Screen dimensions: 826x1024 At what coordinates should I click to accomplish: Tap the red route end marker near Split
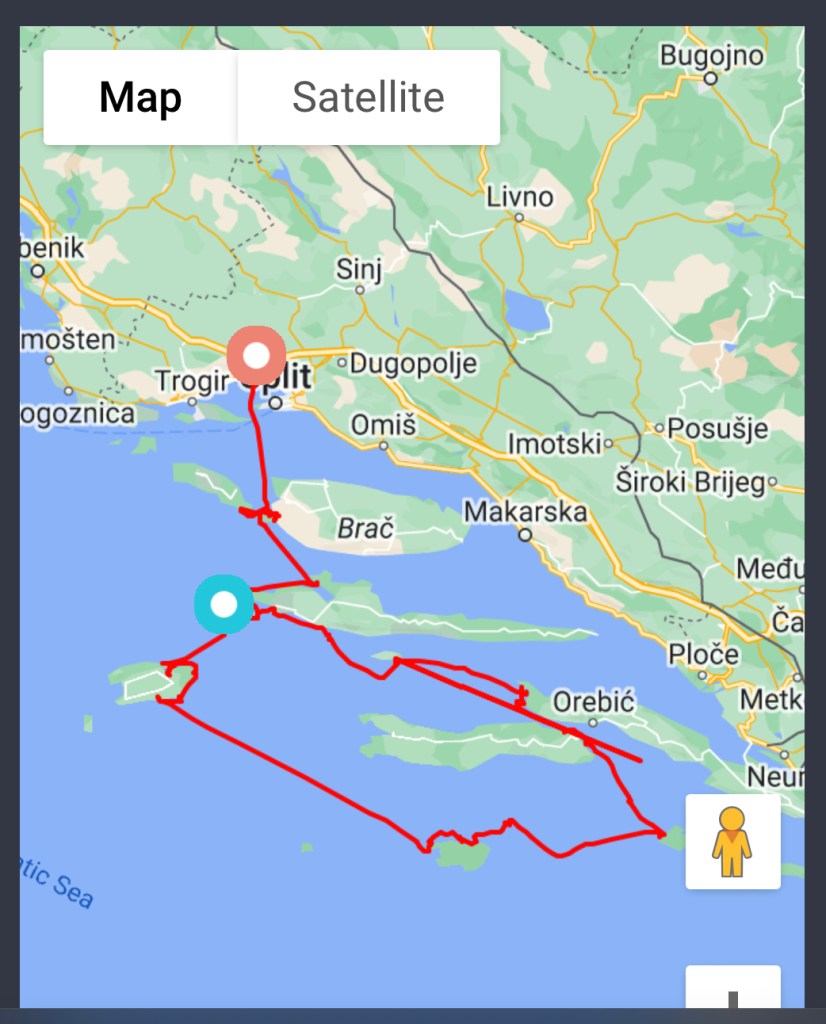tap(256, 356)
